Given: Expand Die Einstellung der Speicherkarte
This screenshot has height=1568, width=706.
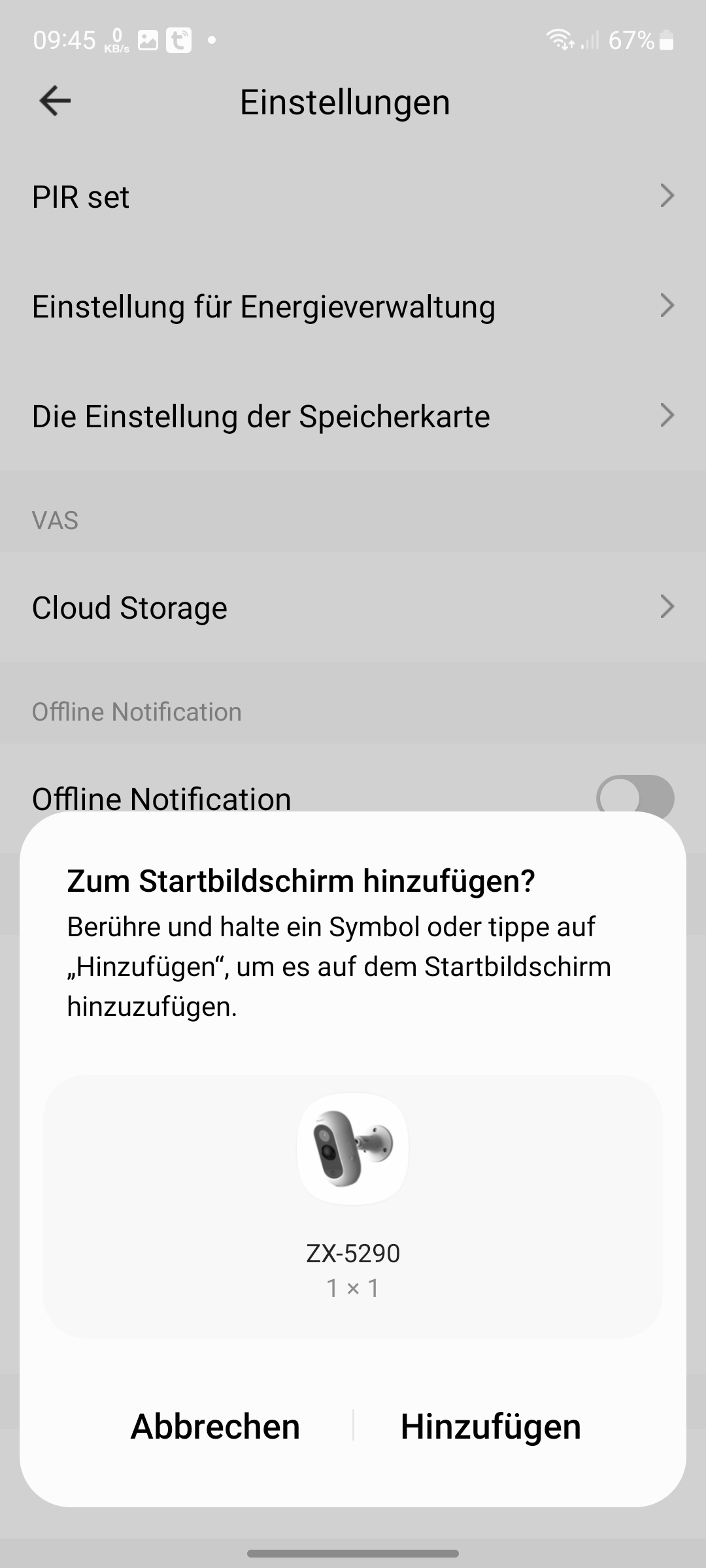Looking at the screenshot, I should [666, 415].
